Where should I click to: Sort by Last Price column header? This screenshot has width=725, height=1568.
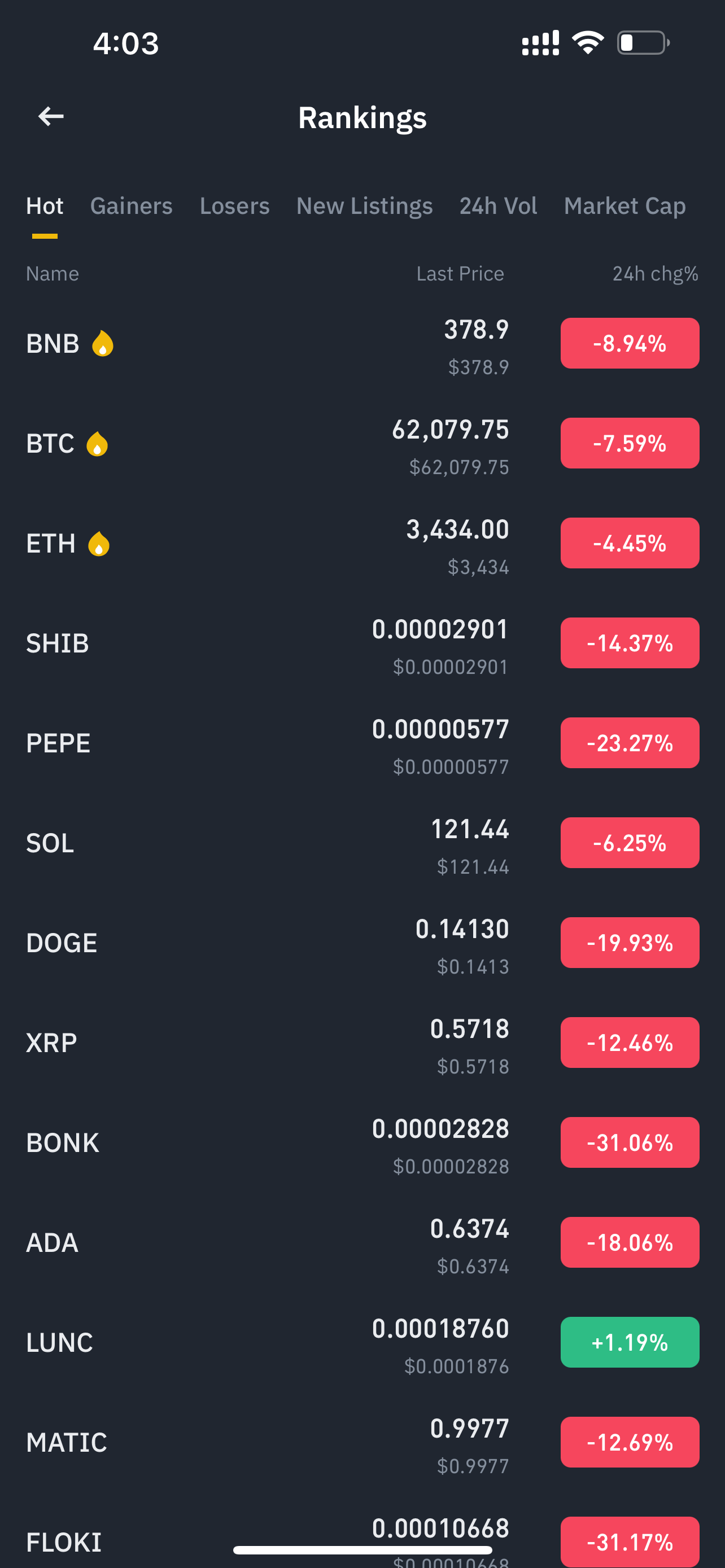460,274
